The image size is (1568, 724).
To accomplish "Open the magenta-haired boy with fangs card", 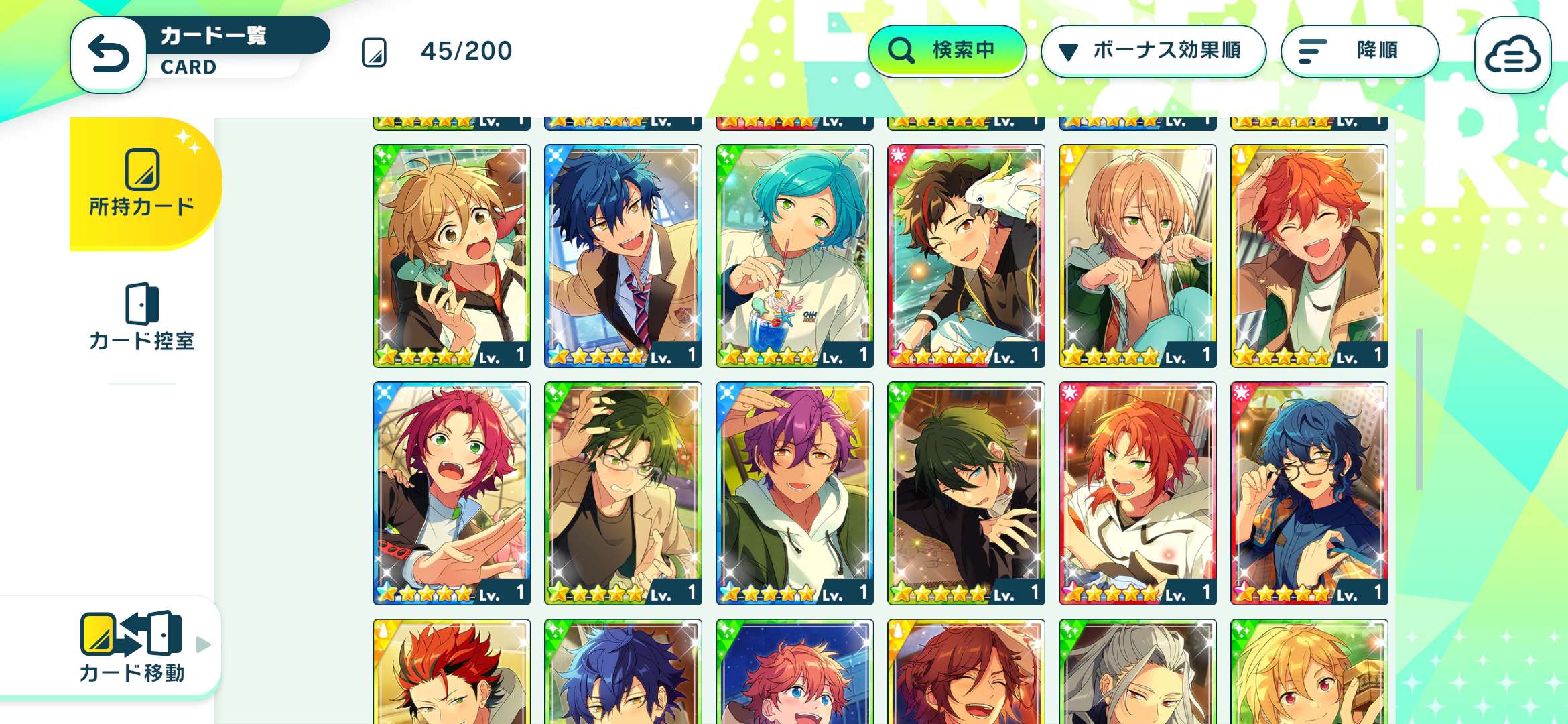I will click(452, 493).
